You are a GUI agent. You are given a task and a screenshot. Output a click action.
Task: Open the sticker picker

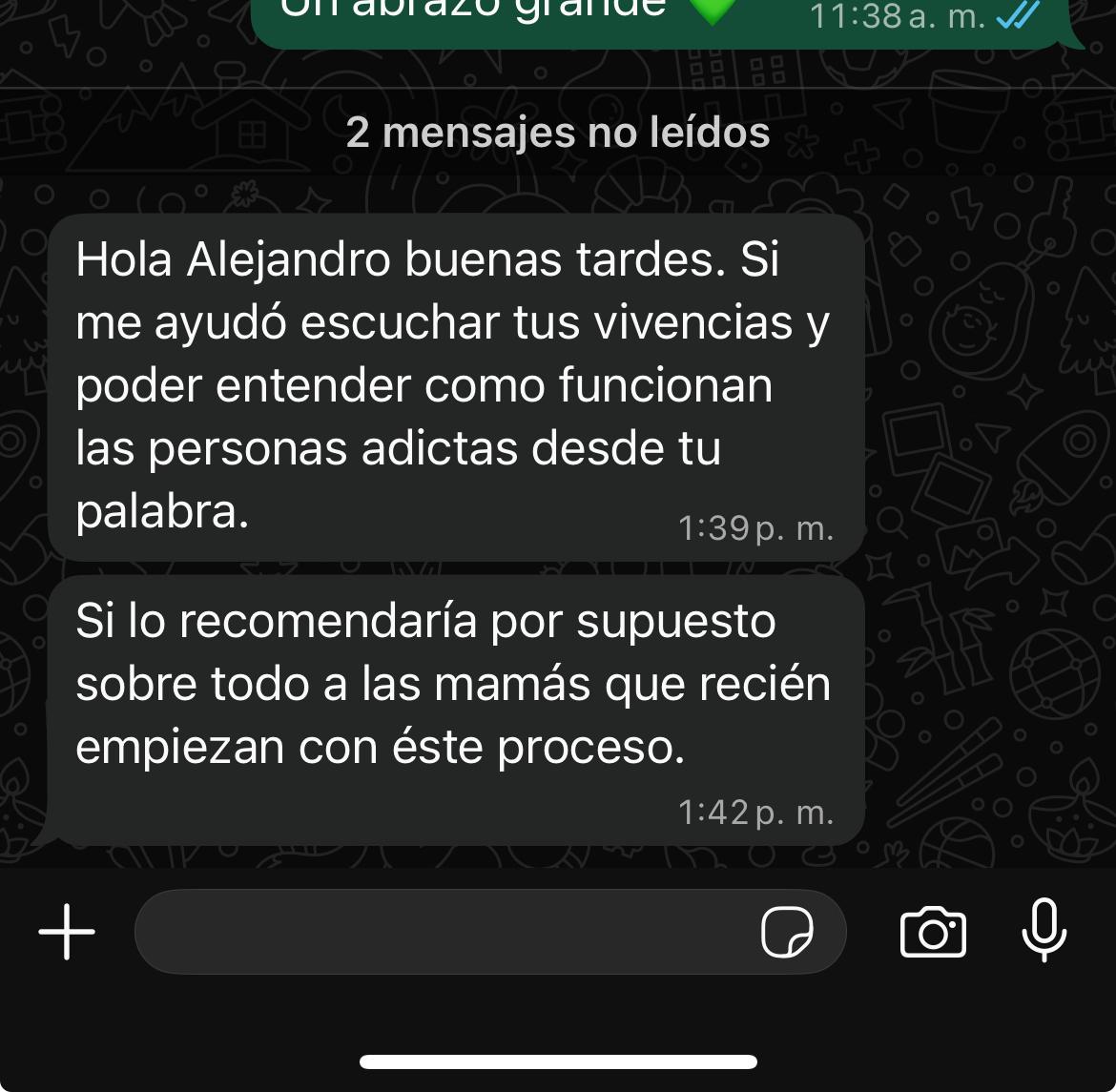(x=787, y=932)
